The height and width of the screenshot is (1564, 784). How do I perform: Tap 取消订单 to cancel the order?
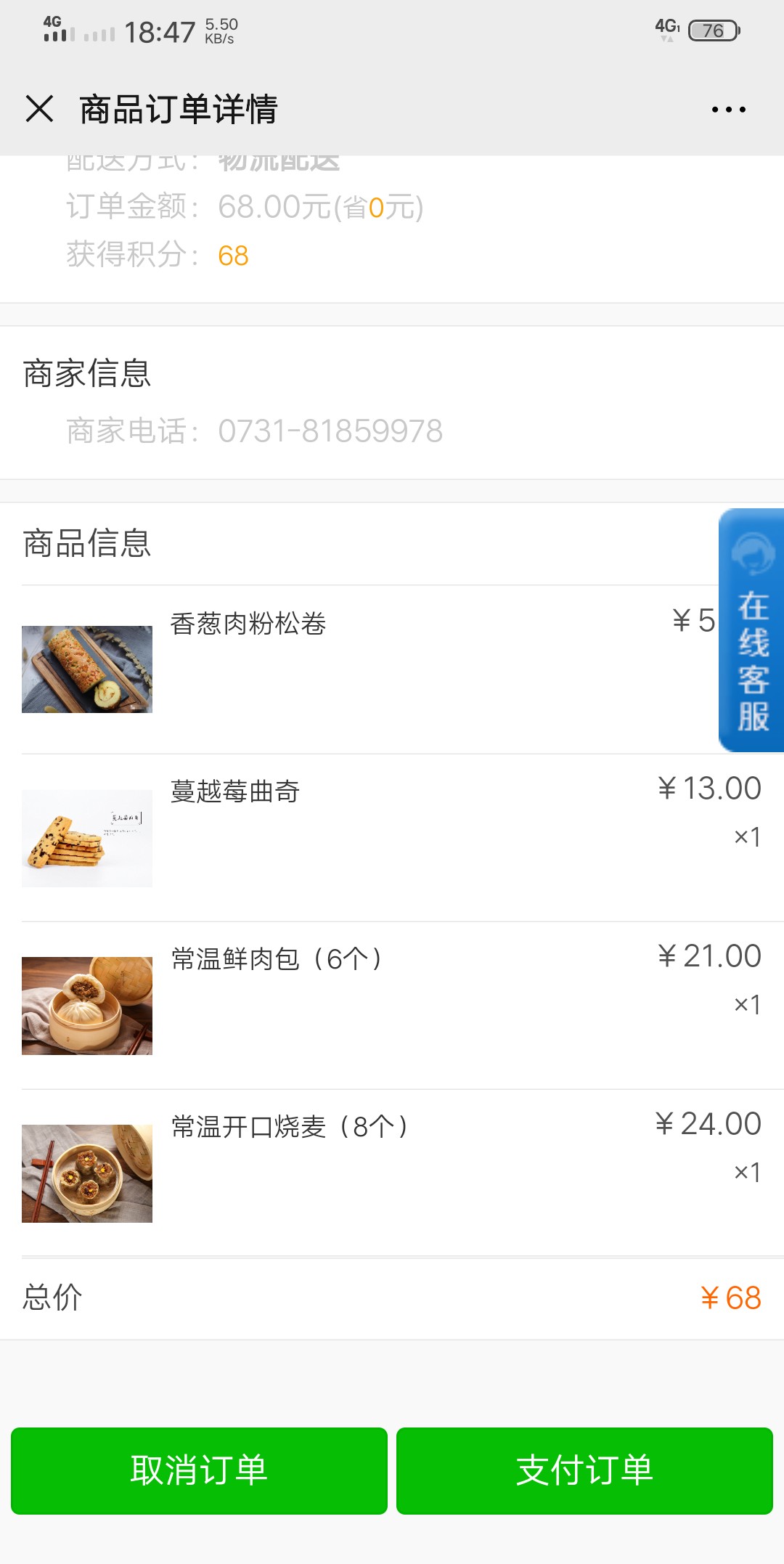tap(199, 1470)
